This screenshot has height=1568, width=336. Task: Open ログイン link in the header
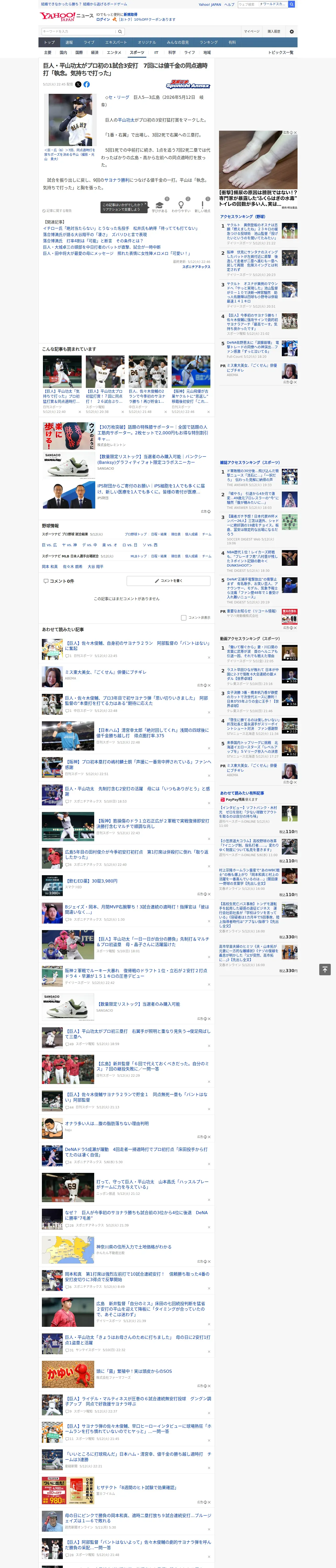tap(103, 20)
